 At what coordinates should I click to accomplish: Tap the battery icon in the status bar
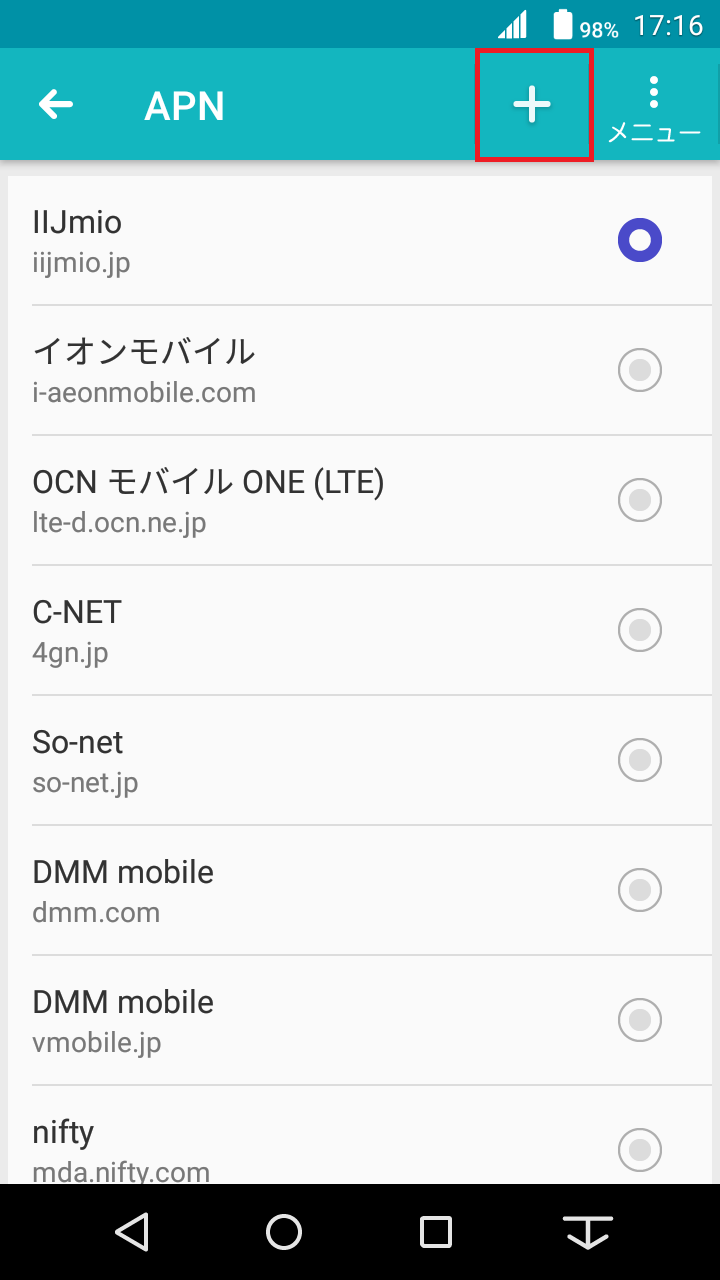[561, 24]
